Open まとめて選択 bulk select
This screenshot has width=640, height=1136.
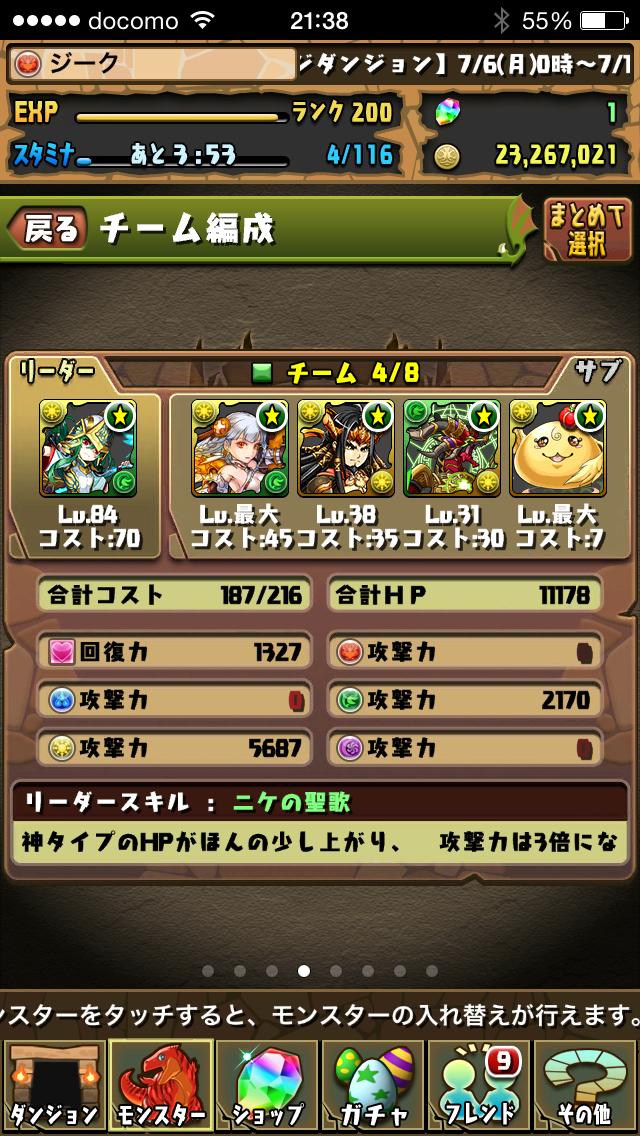pyautogui.click(x=587, y=229)
